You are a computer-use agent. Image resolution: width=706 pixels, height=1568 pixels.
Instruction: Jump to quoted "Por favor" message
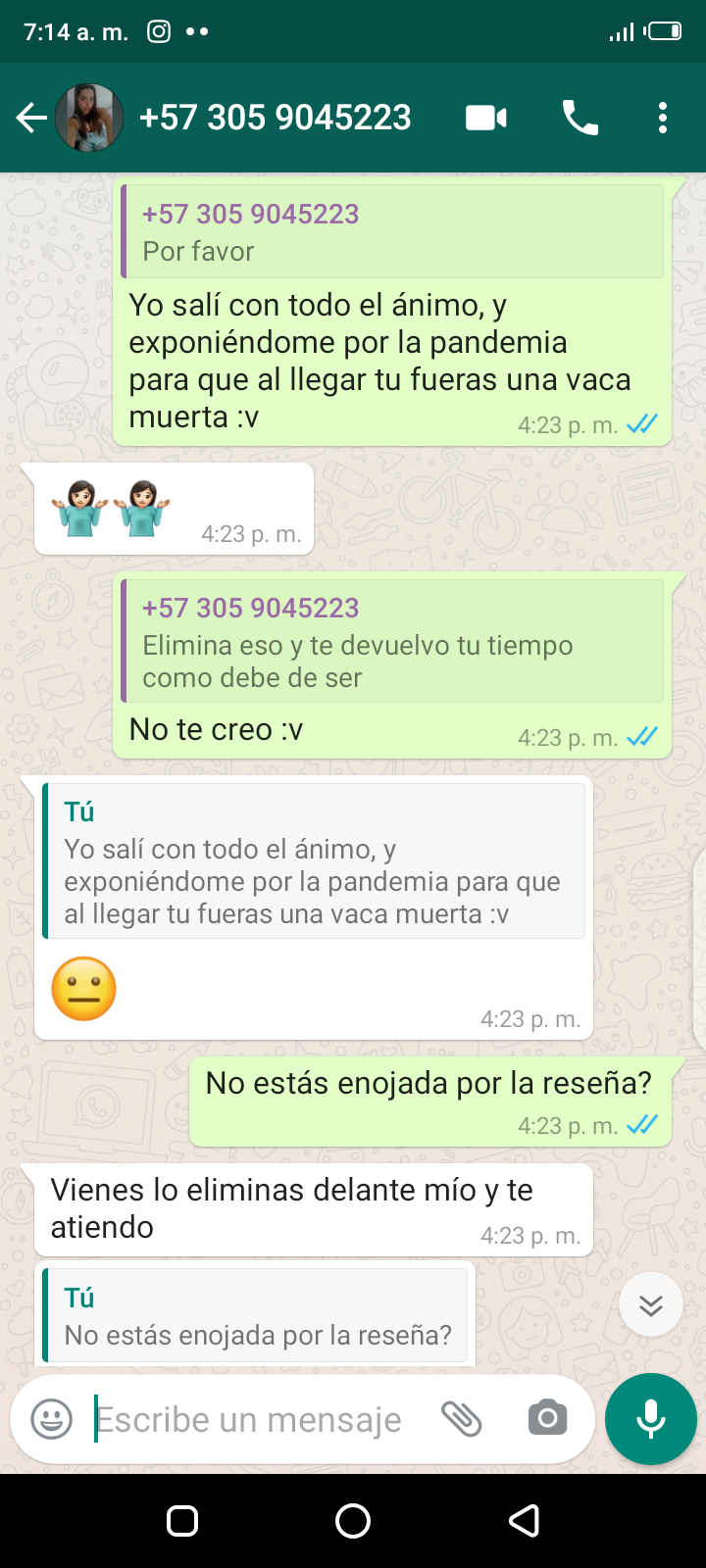[x=392, y=232]
